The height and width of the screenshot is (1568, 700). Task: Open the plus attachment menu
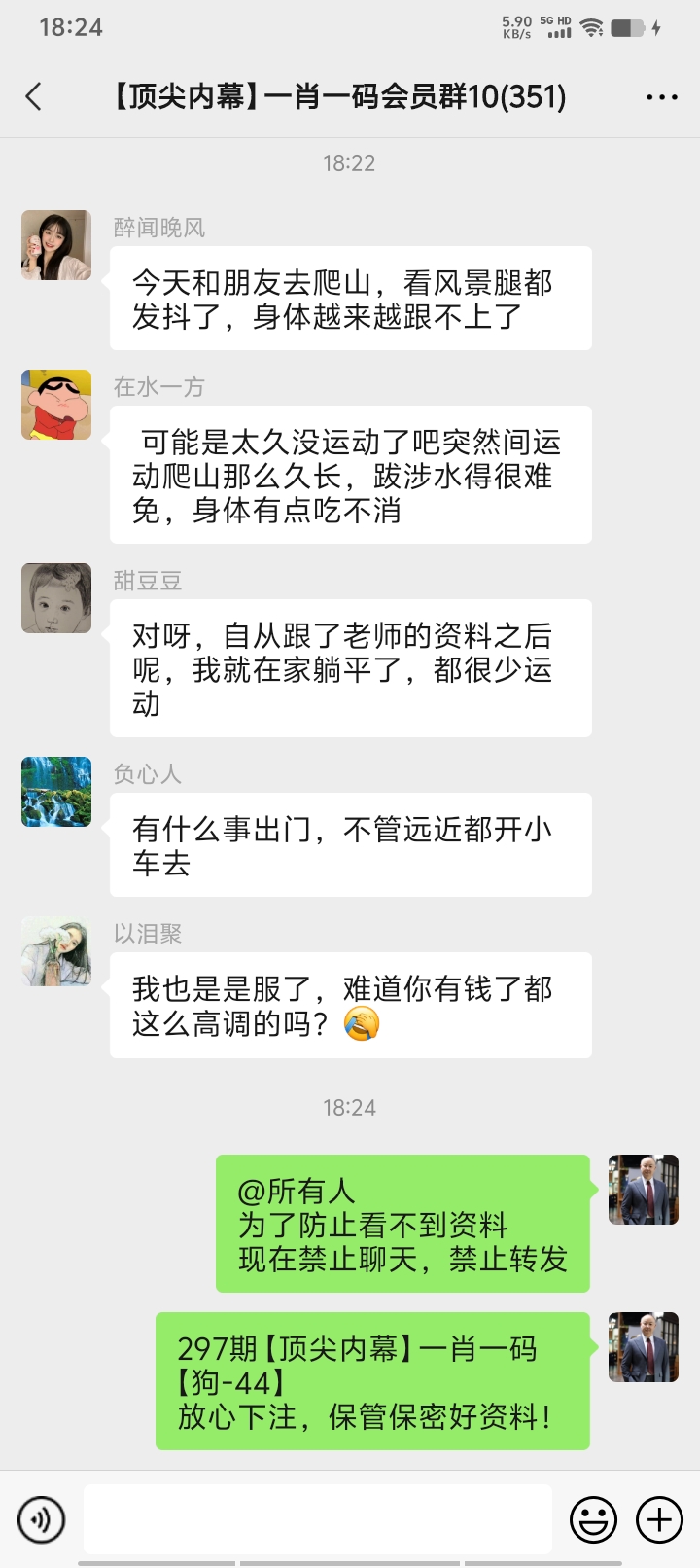pyautogui.click(x=659, y=1519)
